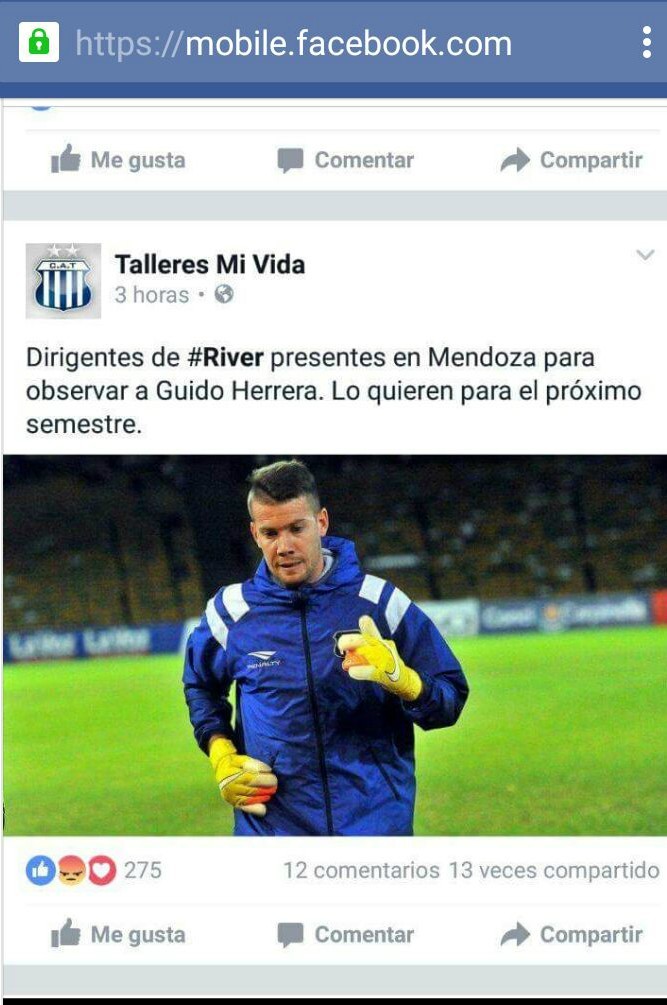Open the 12 comentarios list

pos(361,870)
